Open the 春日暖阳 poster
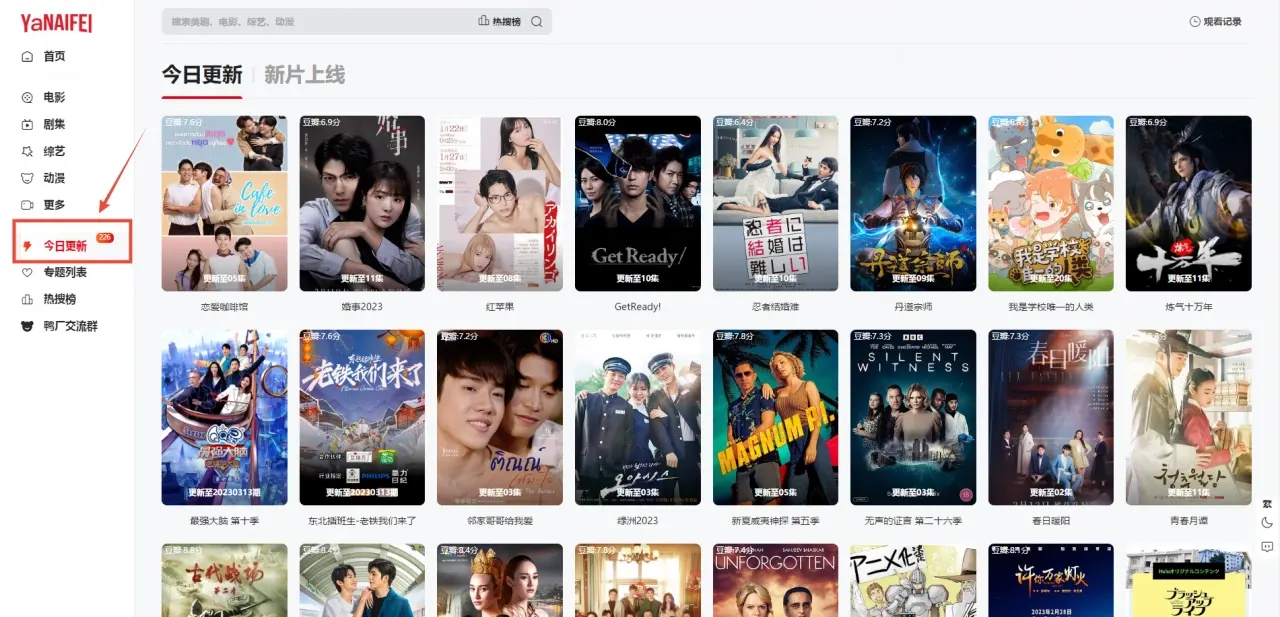This screenshot has width=1280, height=617. click(1050, 418)
